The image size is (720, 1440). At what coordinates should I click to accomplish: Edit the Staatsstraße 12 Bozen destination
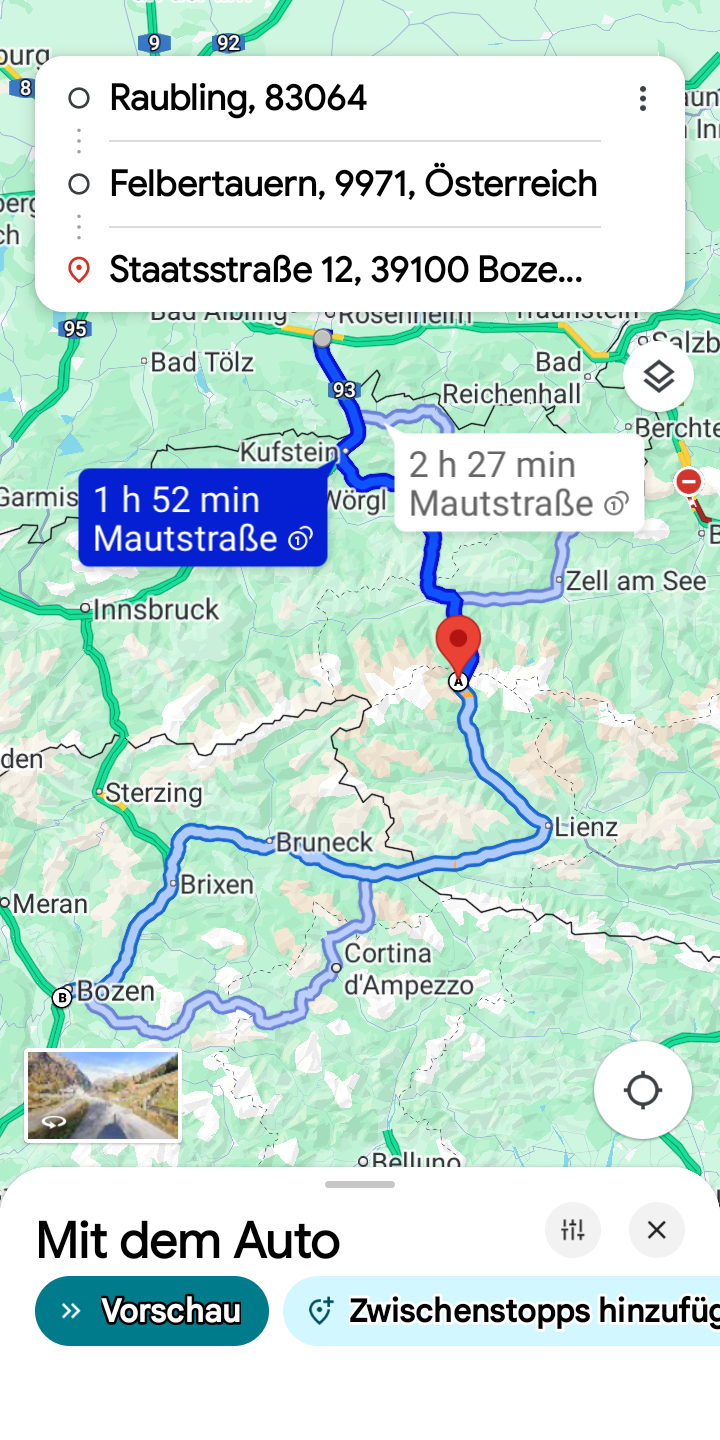point(347,269)
